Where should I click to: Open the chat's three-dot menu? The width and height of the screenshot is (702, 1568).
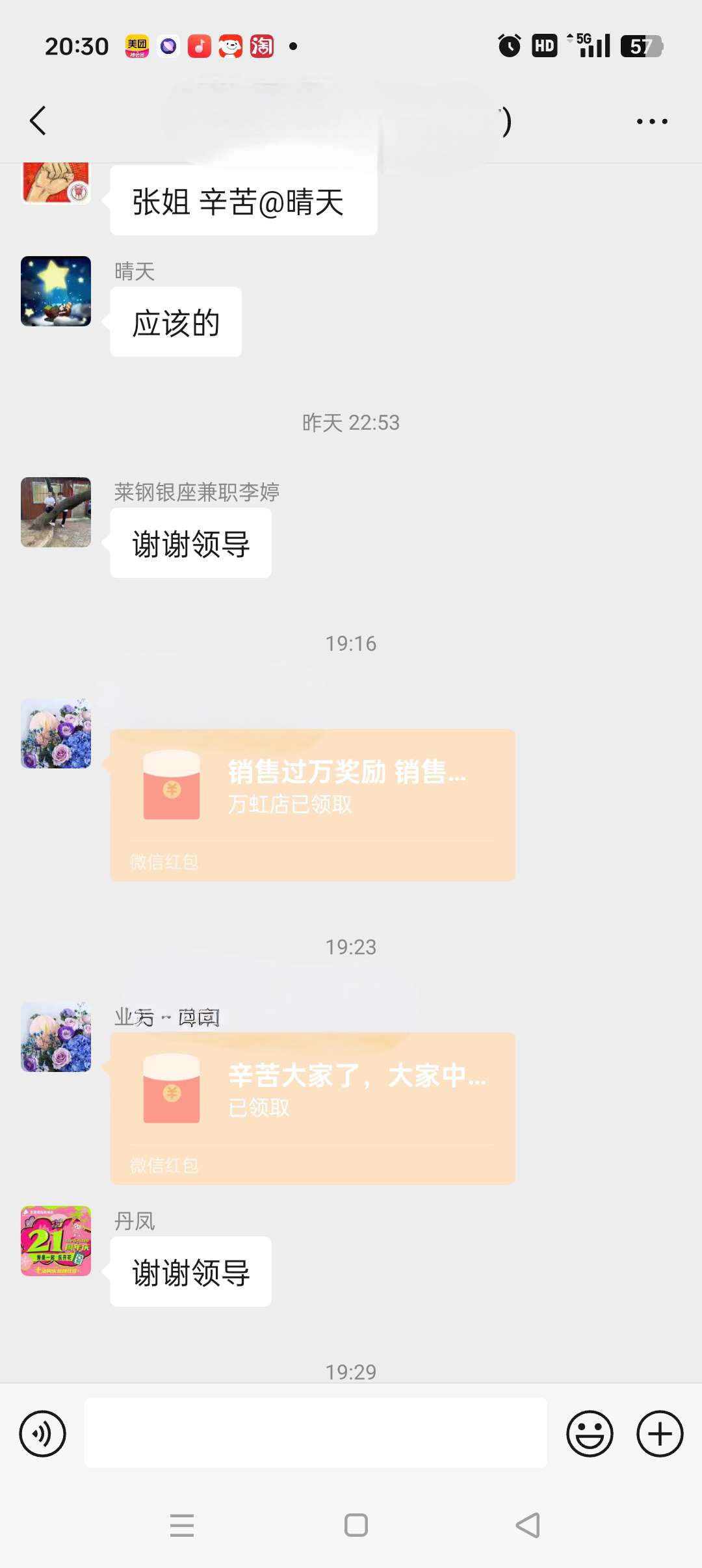(651, 121)
